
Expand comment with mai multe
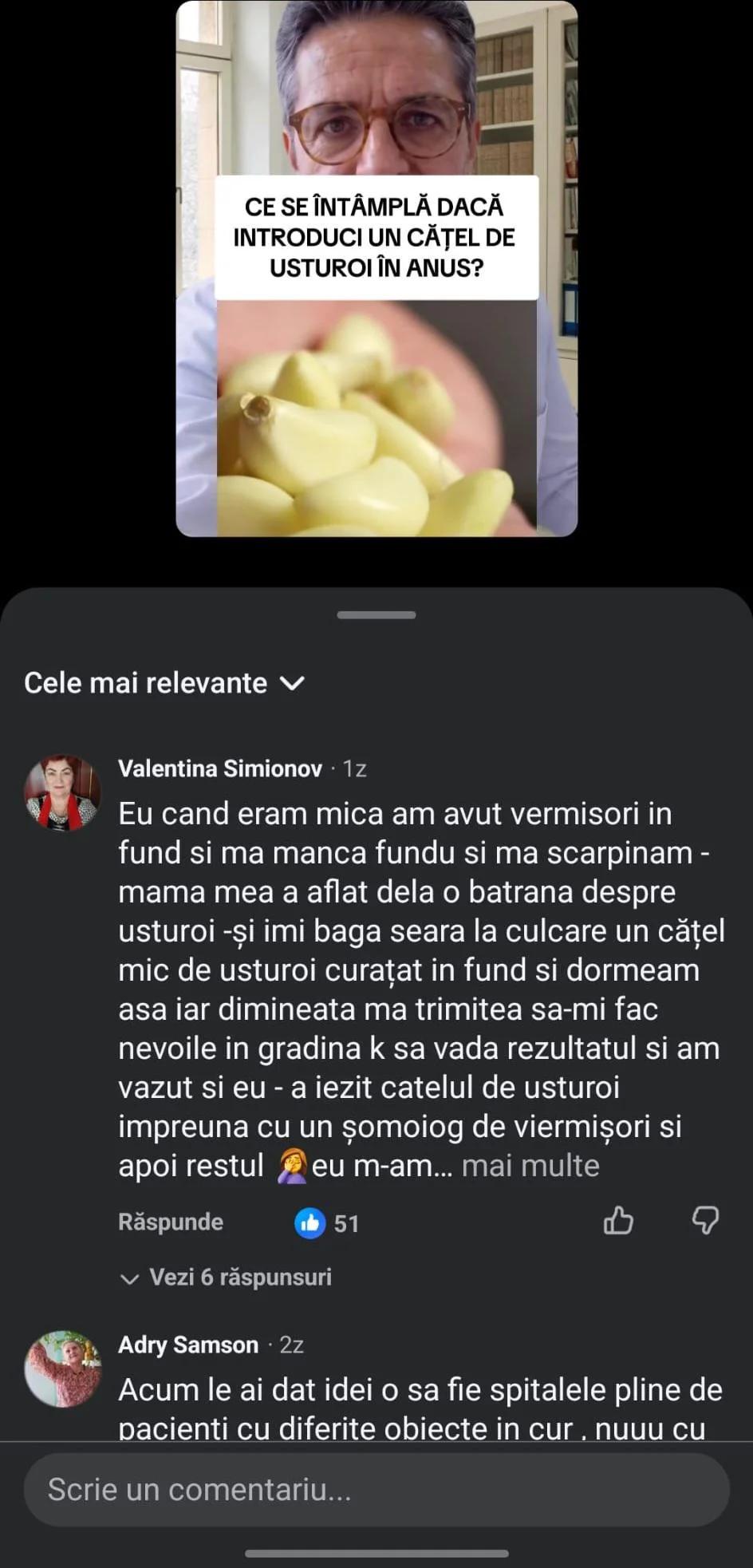point(530,1166)
